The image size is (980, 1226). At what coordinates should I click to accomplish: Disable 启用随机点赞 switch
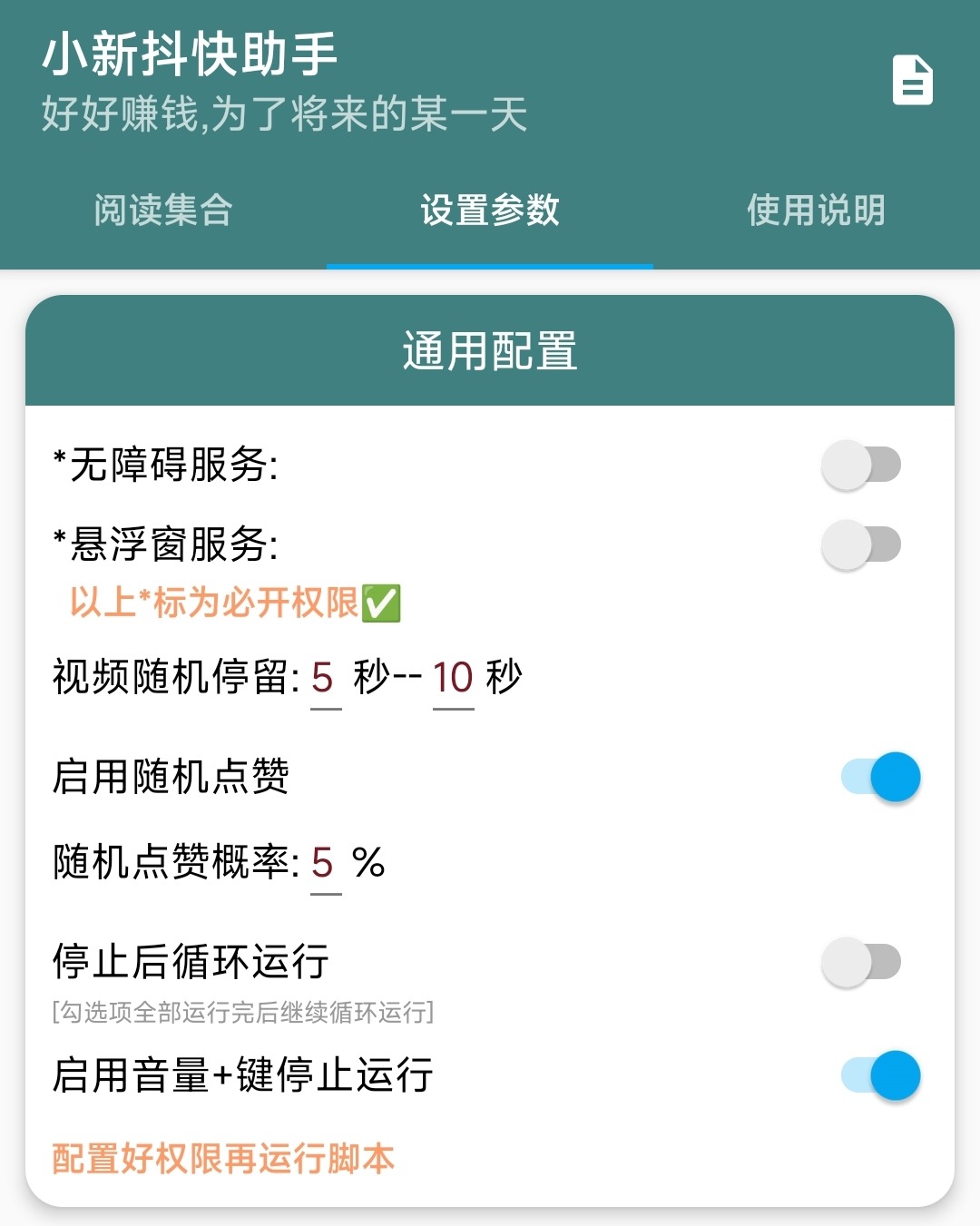pos(881,777)
